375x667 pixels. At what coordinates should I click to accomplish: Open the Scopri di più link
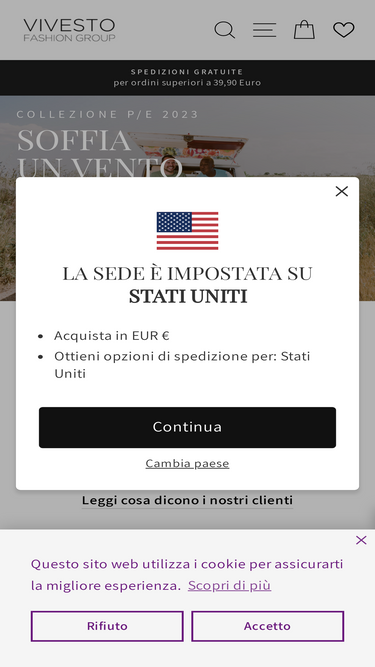tap(230, 586)
